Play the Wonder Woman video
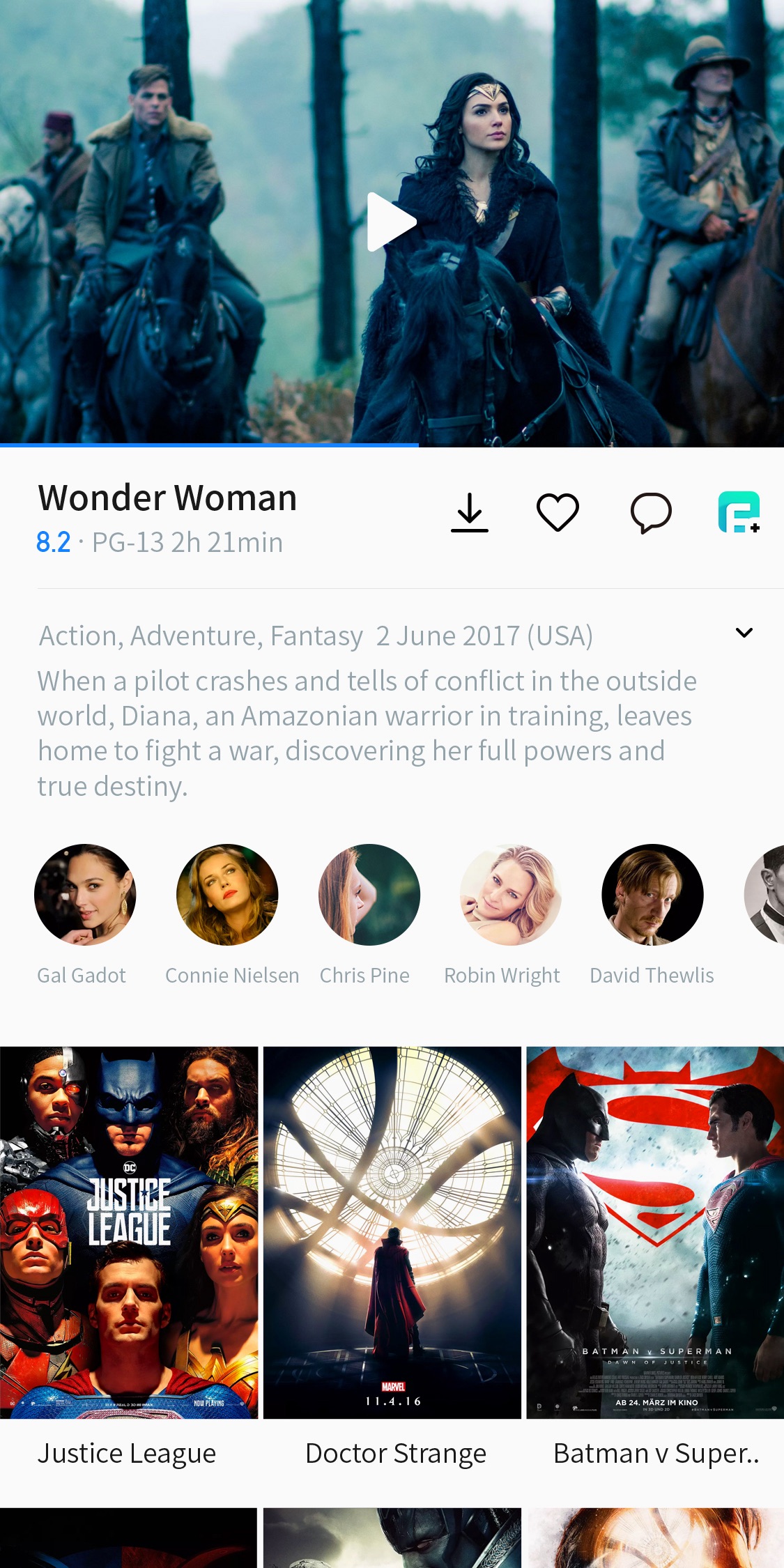The height and width of the screenshot is (1568, 784). pos(392,222)
